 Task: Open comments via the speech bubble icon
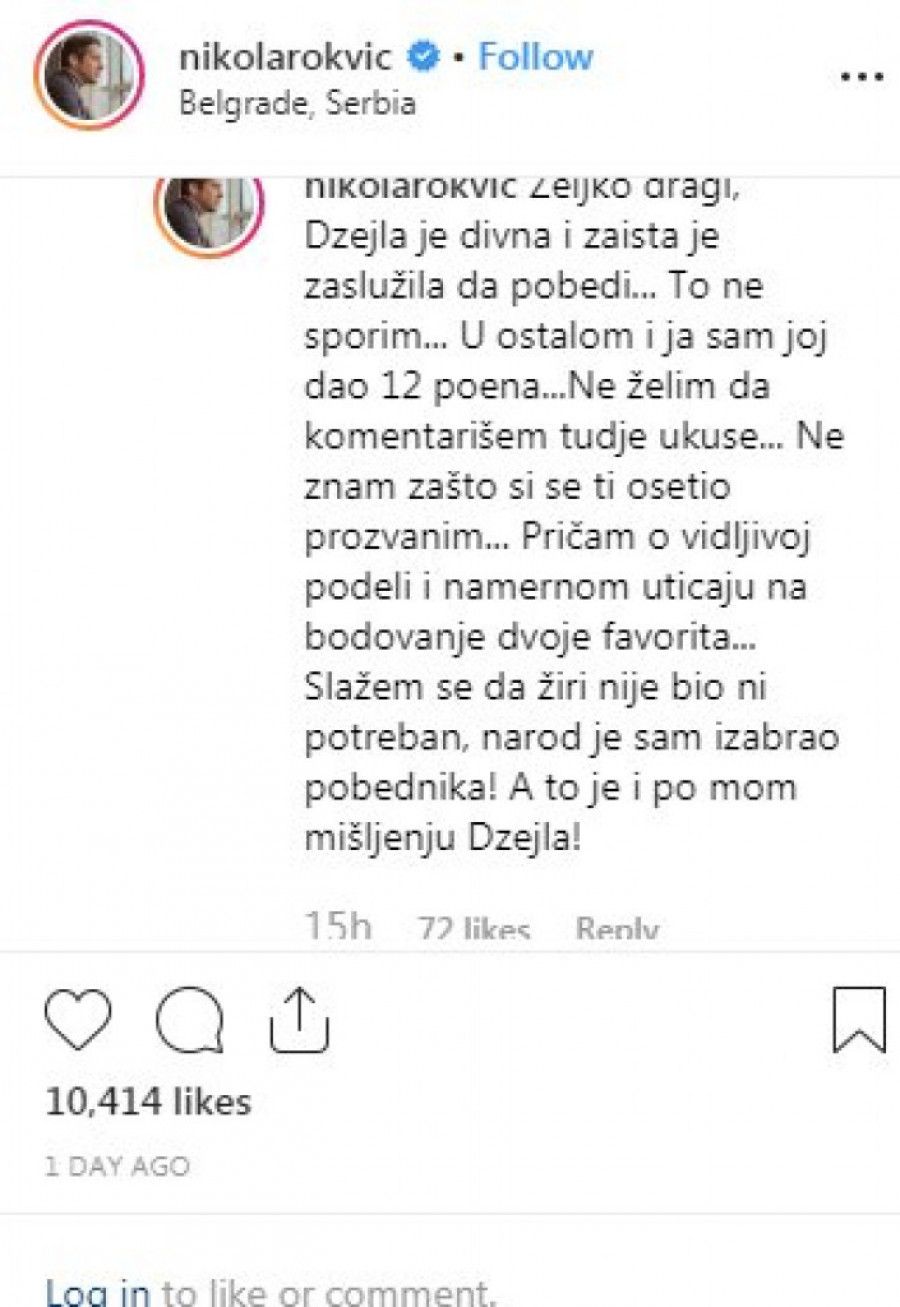coord(189,1022)
